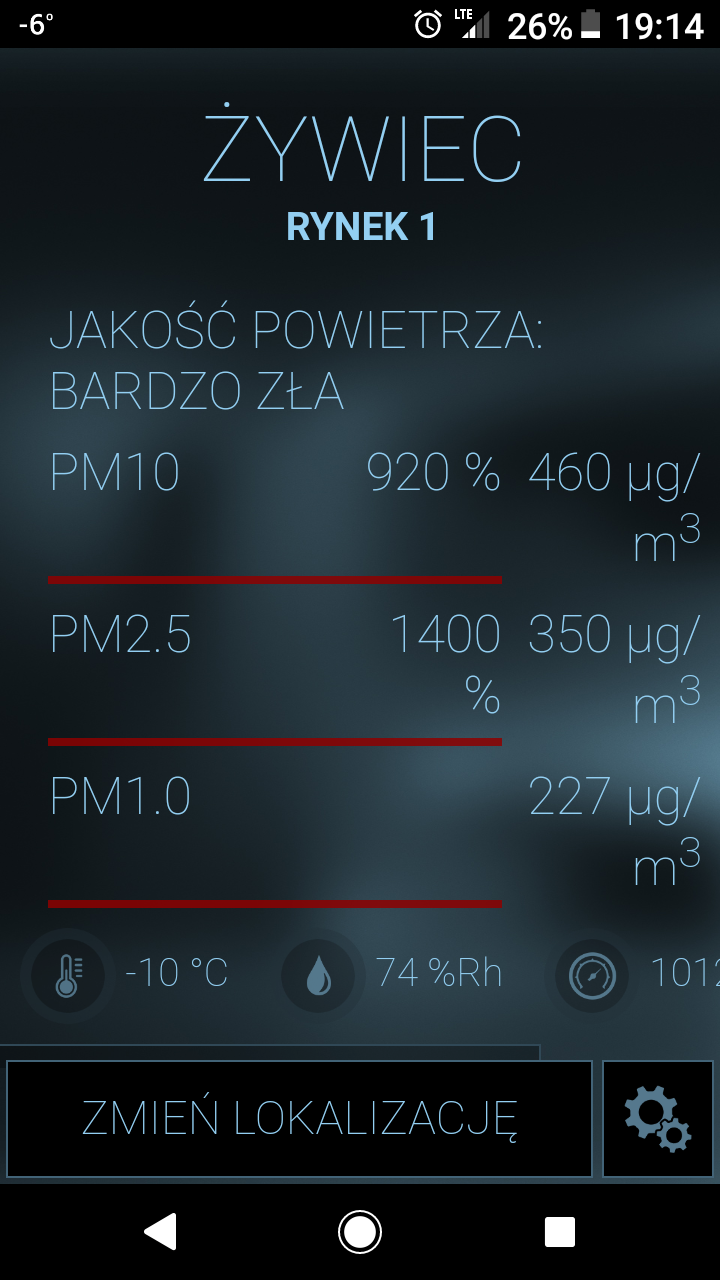Return to the home screen
Image resolution: width=720 pixels, height=1280 pixels.
360,1232
